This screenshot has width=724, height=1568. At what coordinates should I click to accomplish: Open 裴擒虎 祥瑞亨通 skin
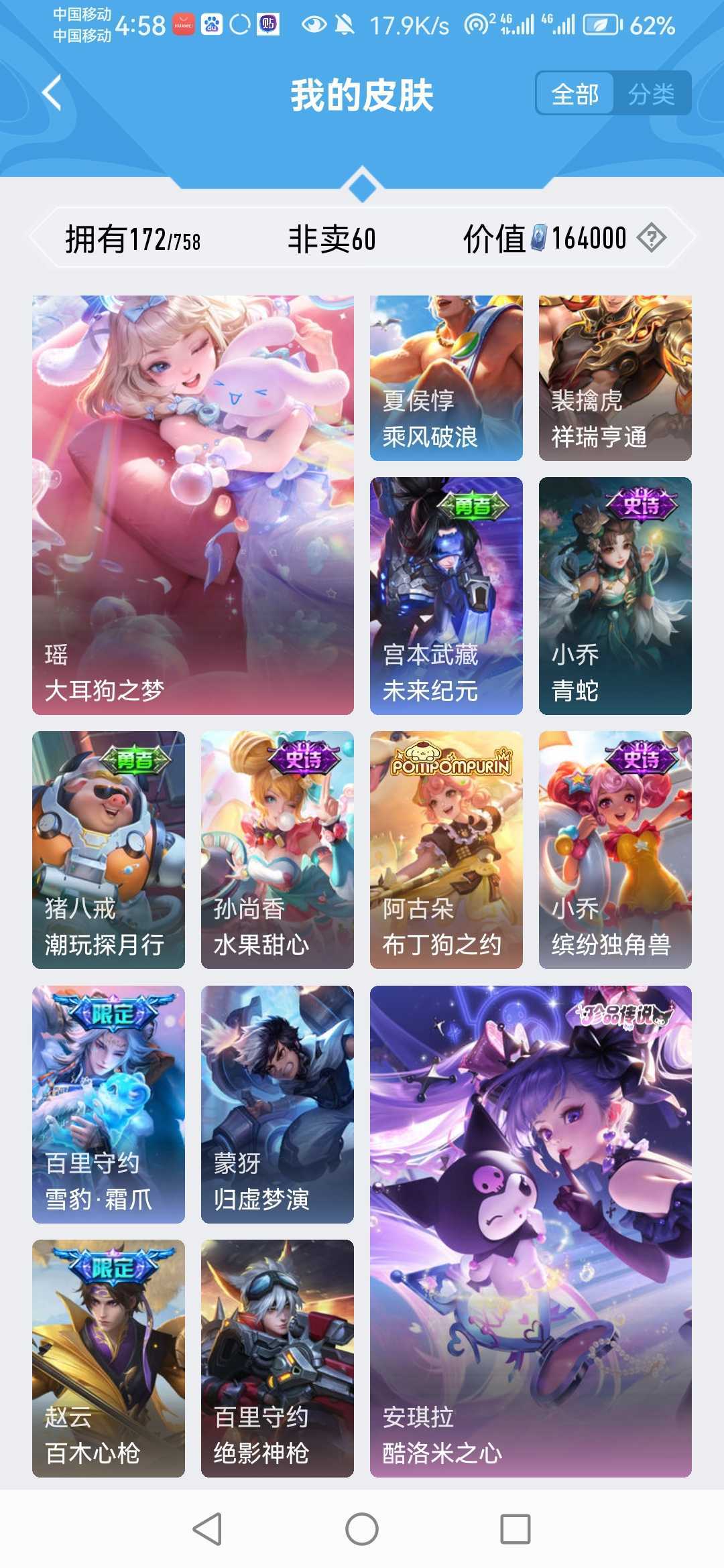click(x=615, y=378)
